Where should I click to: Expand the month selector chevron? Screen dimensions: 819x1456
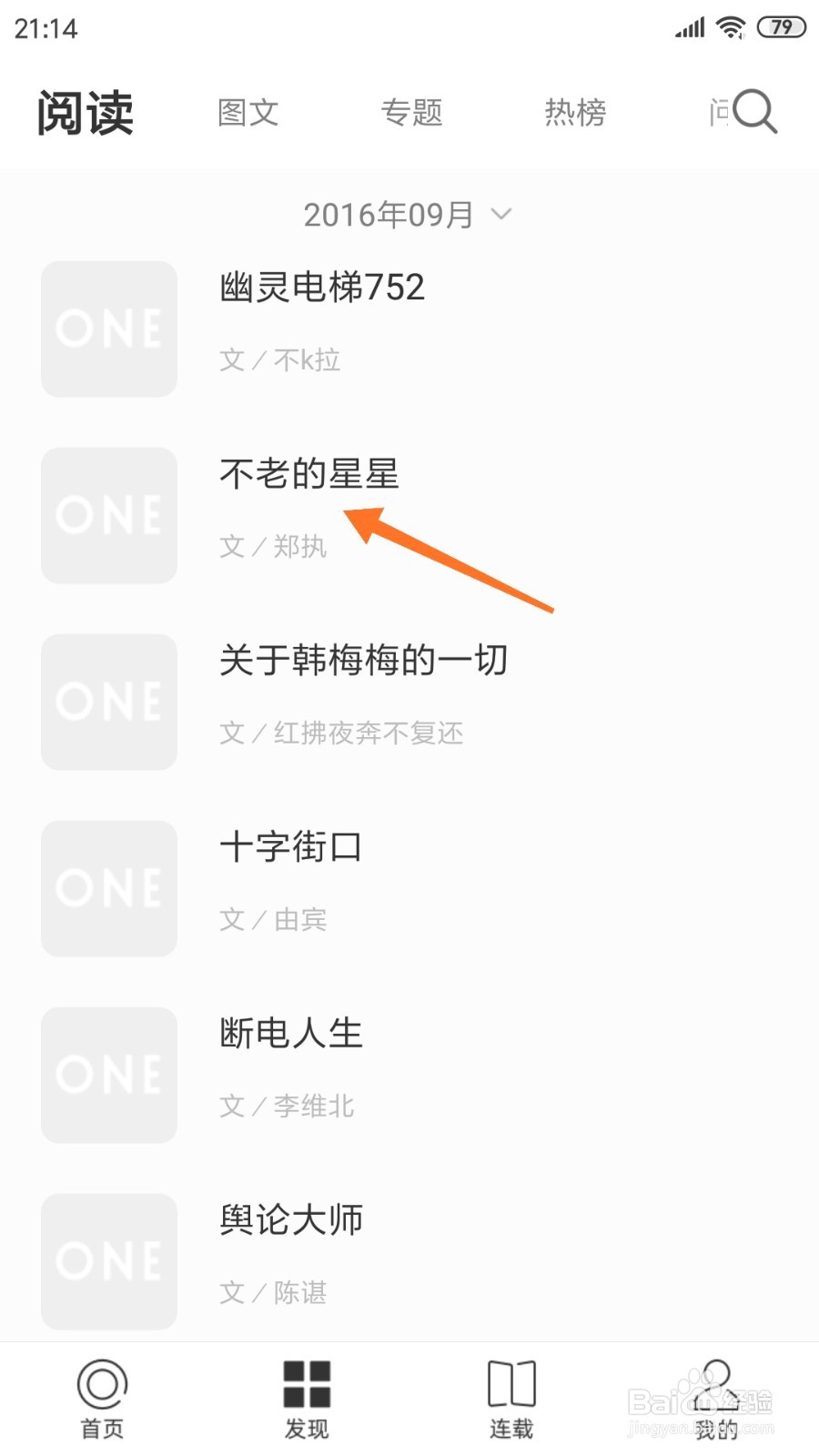coord(500,216)
